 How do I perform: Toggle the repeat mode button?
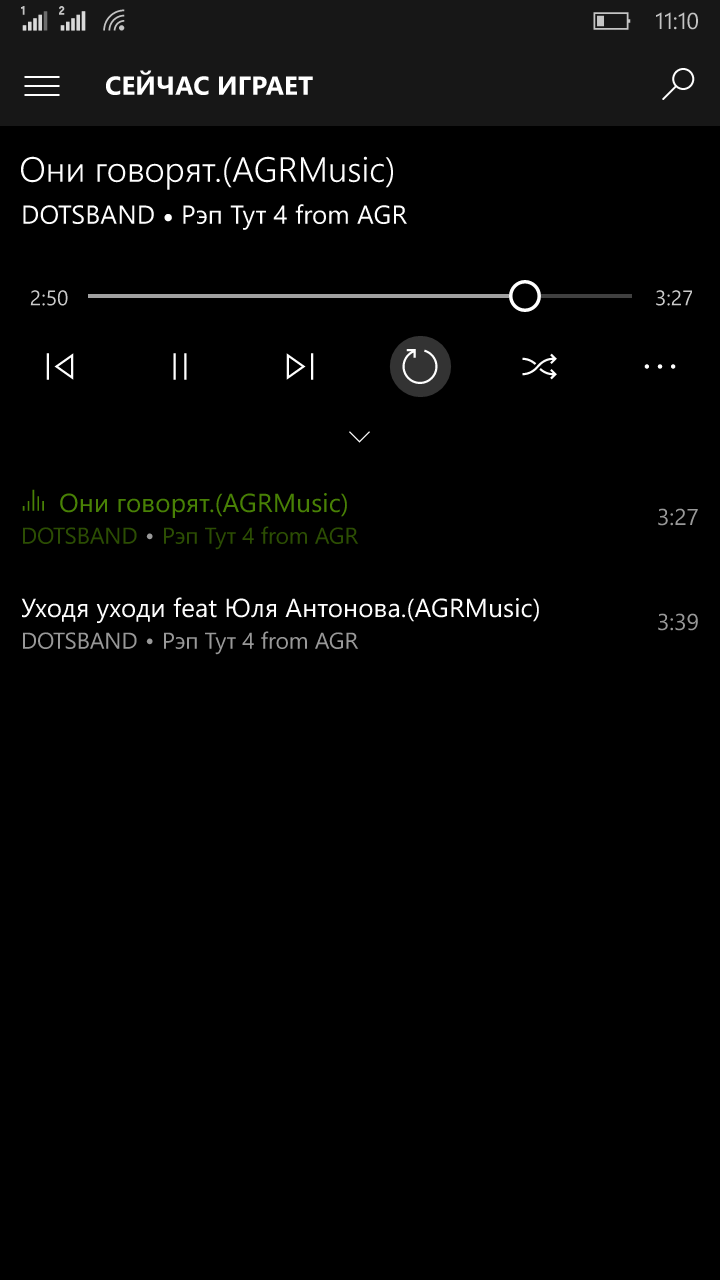pos(420,367)
